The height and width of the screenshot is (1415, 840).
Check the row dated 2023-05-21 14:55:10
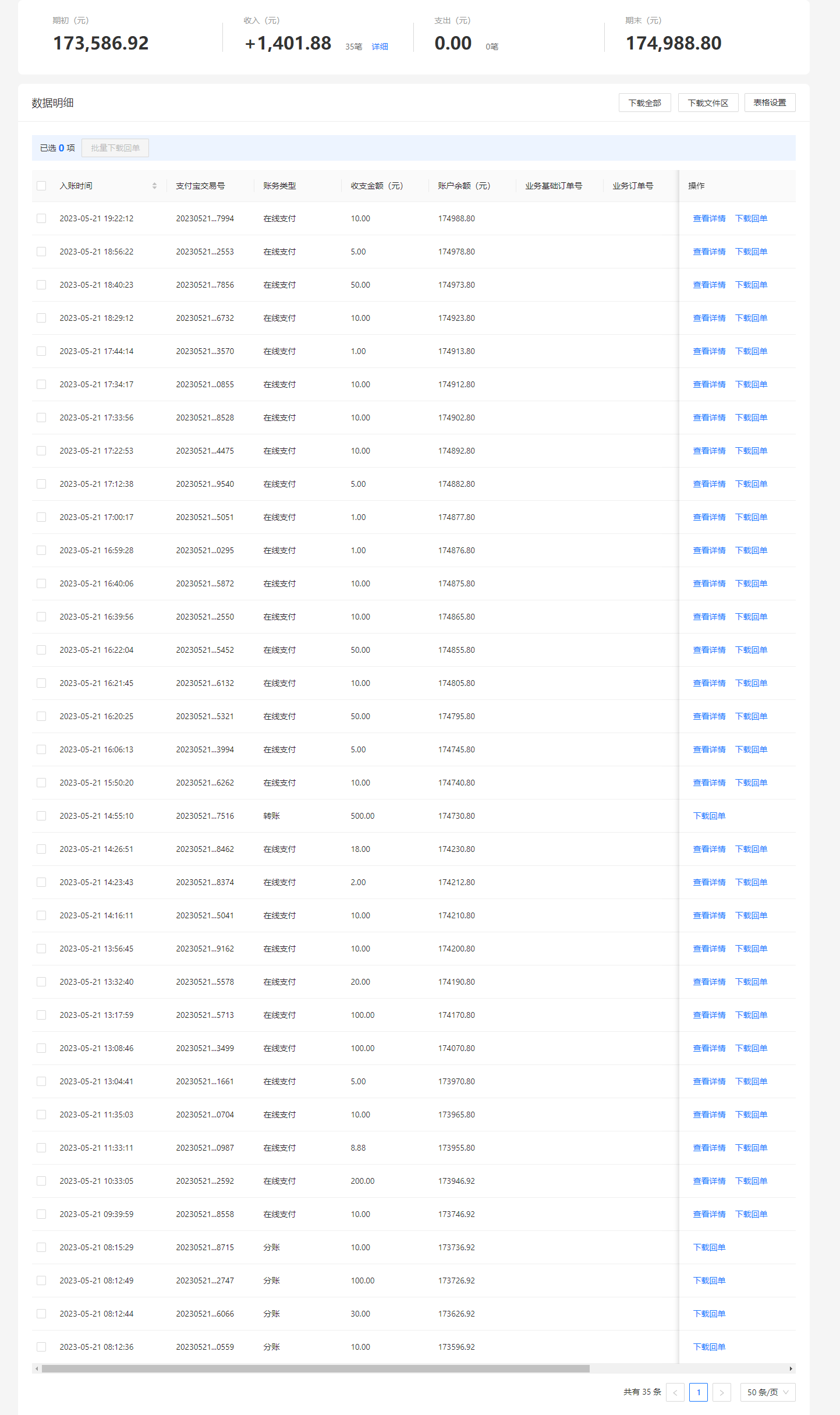(x=41, y=816)
